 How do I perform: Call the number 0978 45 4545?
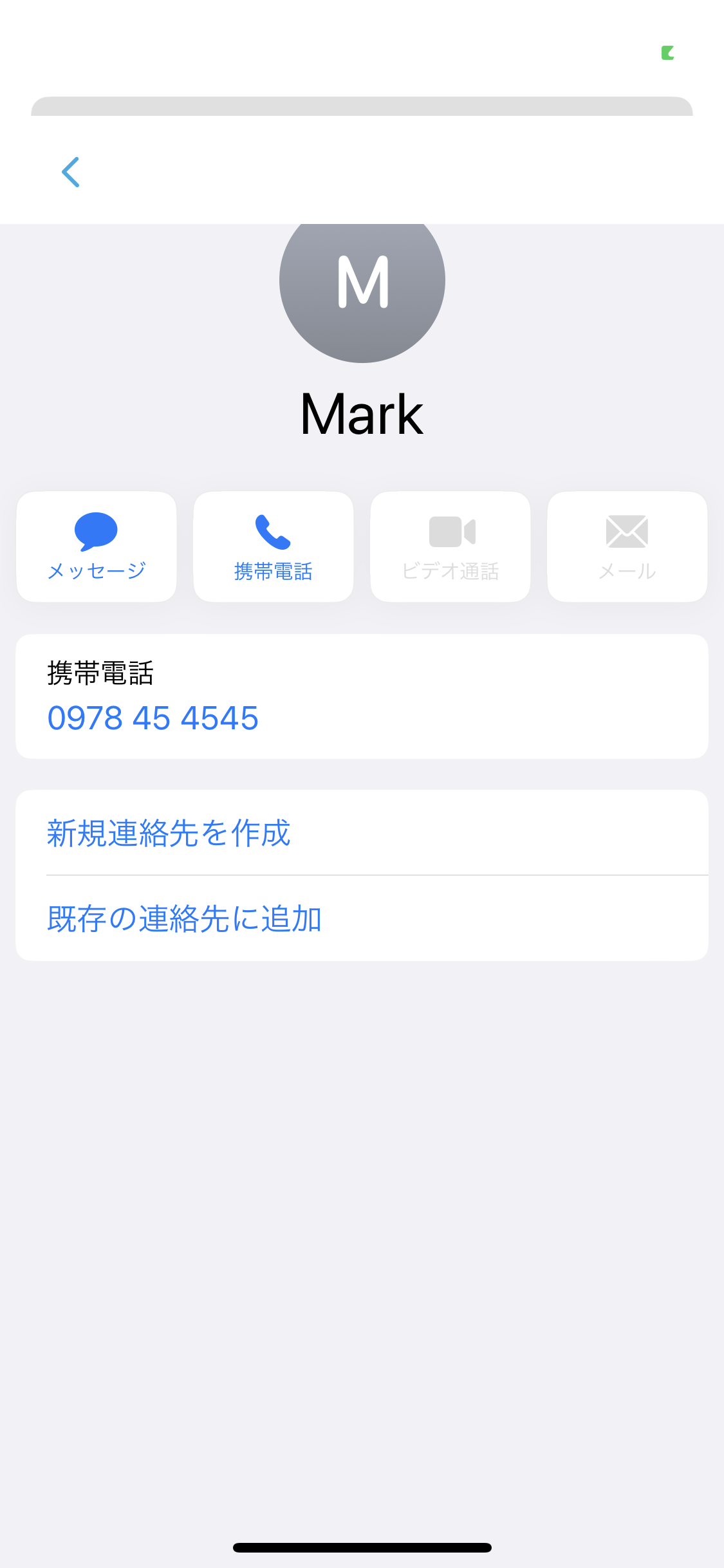pos(153,717)
